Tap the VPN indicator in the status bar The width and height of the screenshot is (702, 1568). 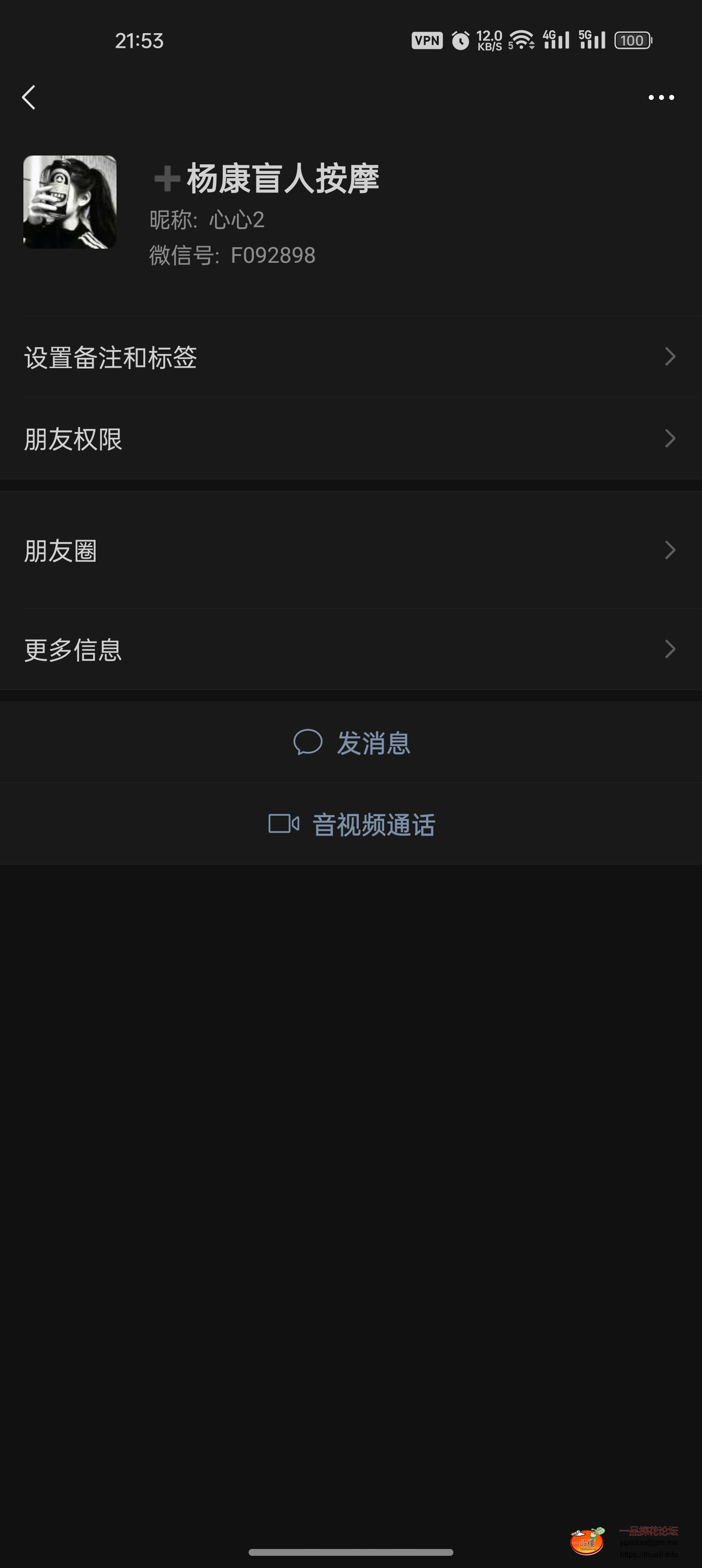point(428,40)
